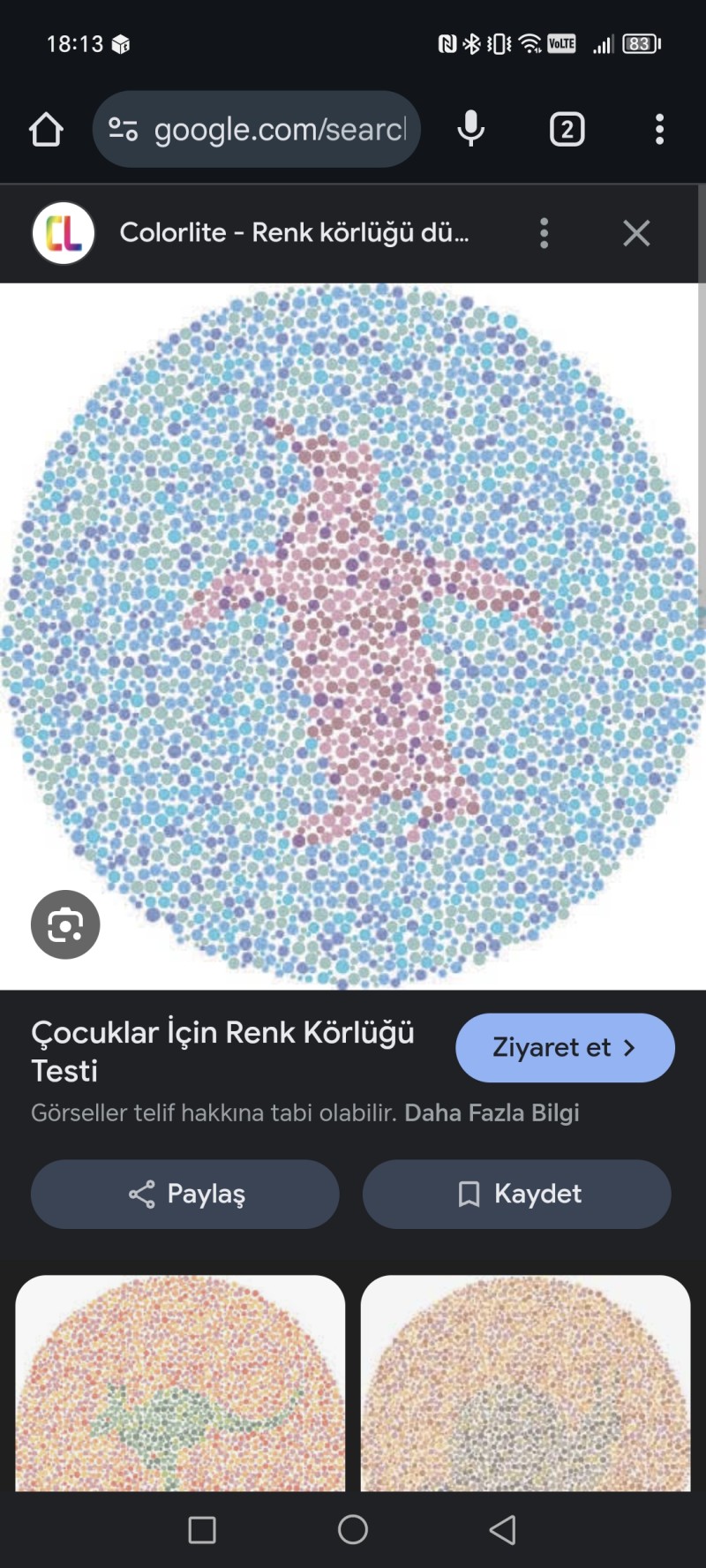
Task: Open the green kangaroo related image
Action: [180, 1383]
